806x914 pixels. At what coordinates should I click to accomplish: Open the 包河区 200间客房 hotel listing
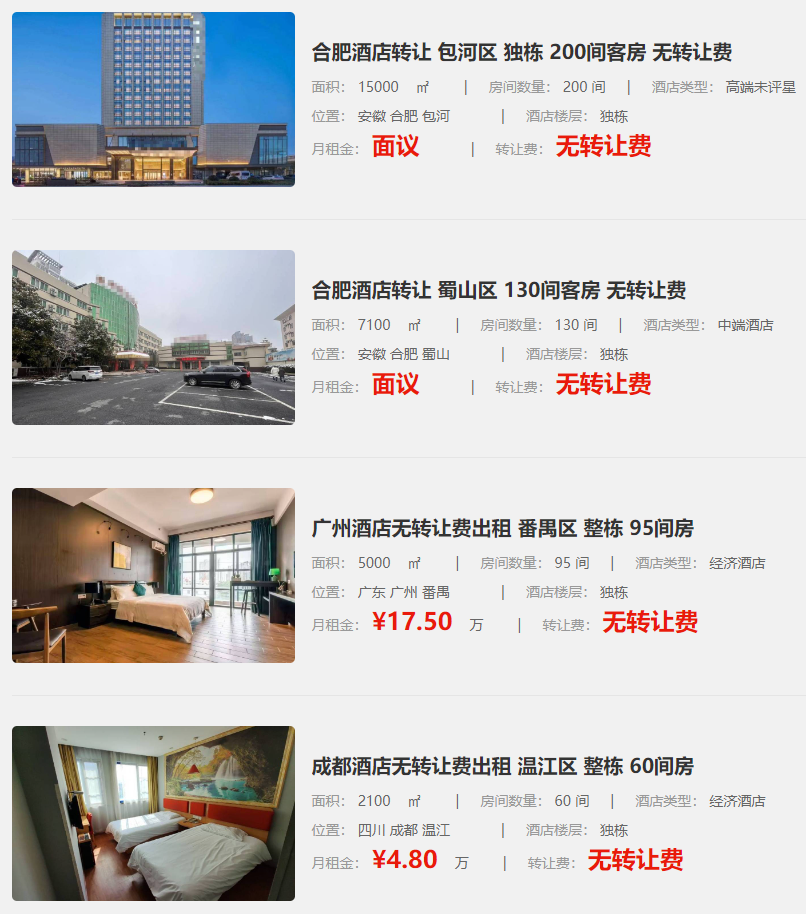coord(522,53)
